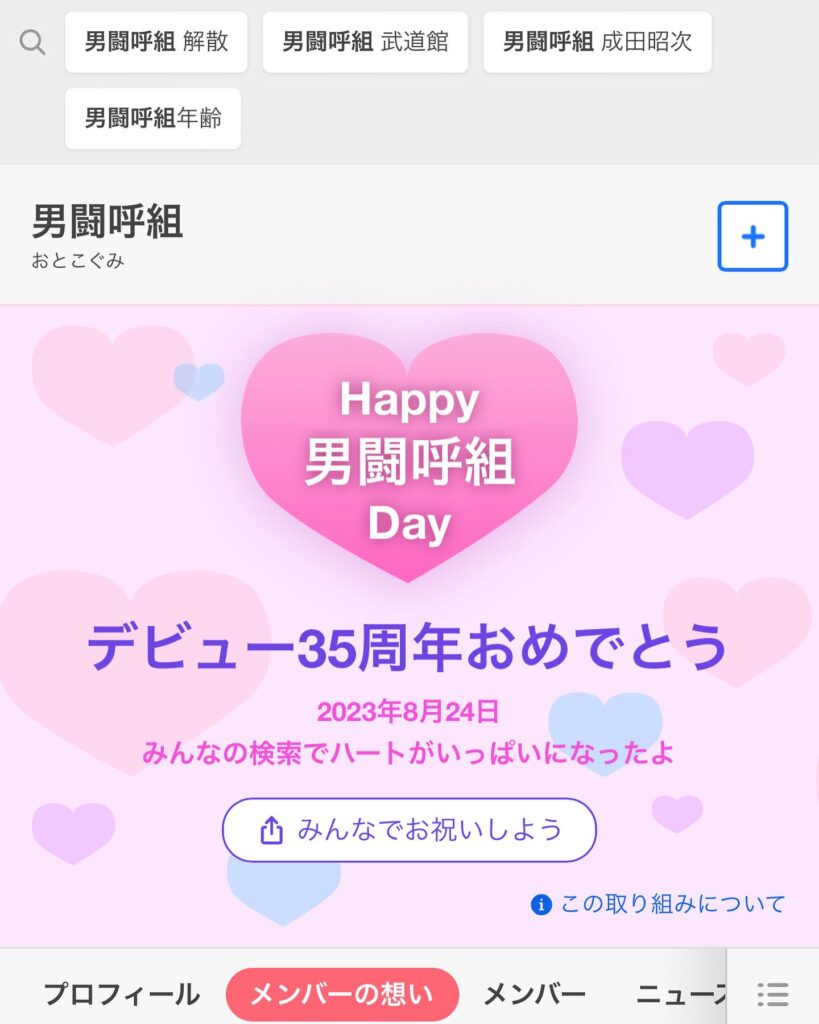Screen dimensions: 819x1024
Task: Tap the 男闘呼組 年齢 suggestion chip
Action: click(x=152, y=118)
